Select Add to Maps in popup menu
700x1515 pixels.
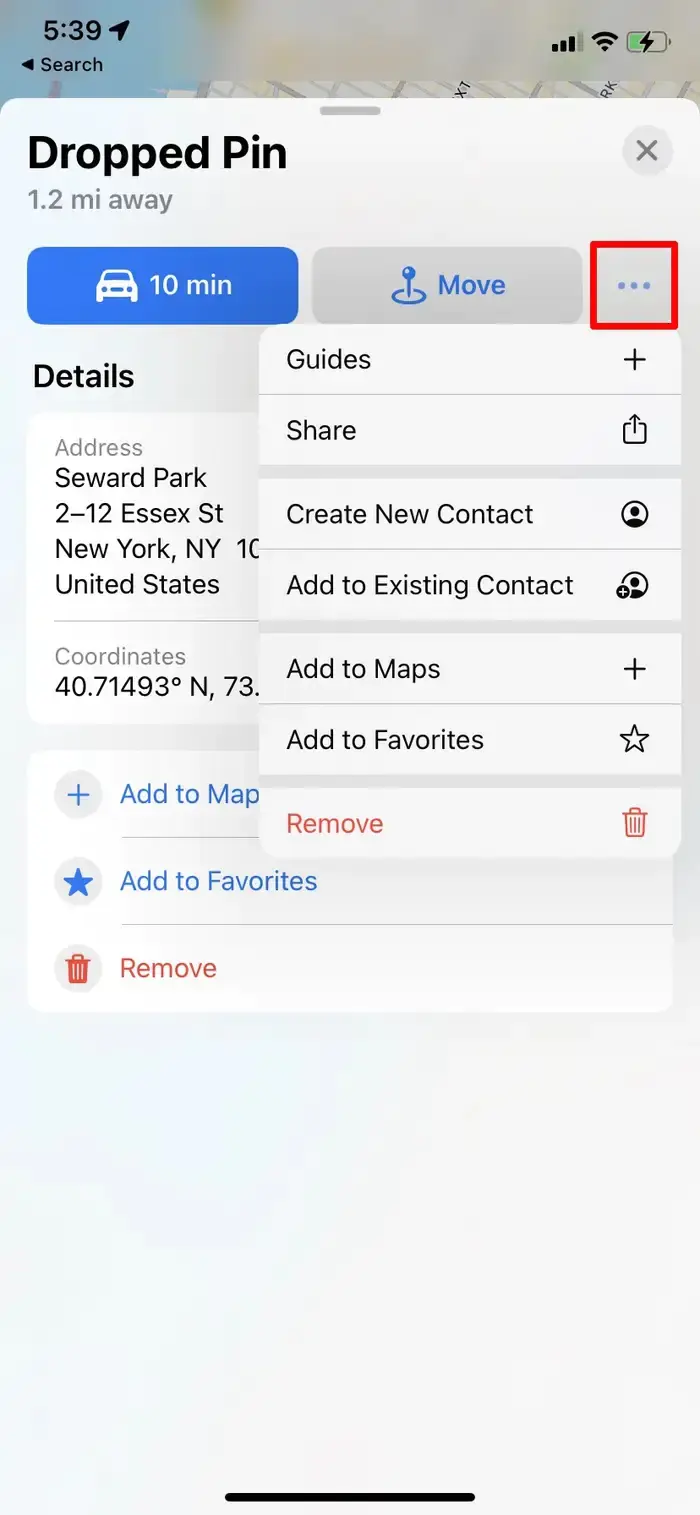tap(469, 669)
